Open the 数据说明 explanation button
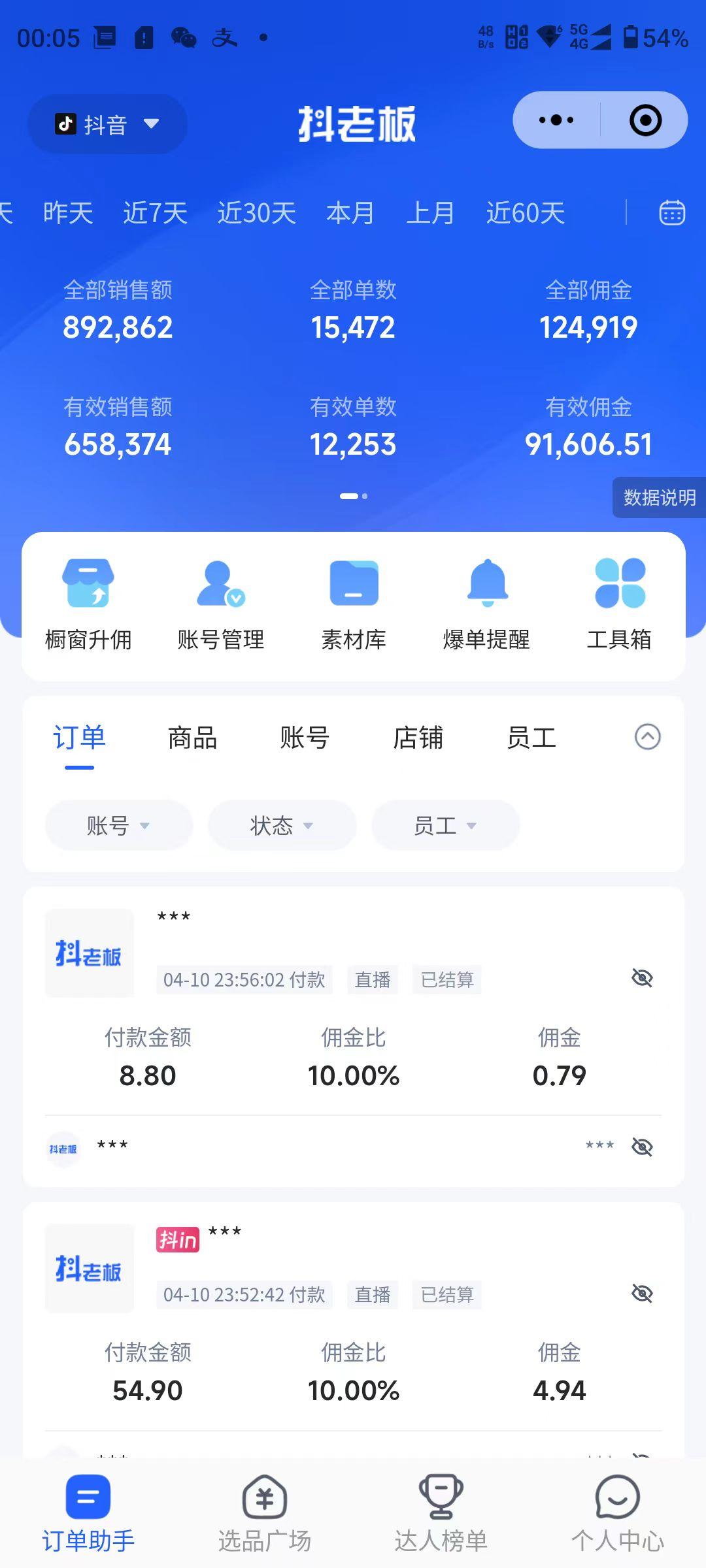706x1568 pixels. pos(658,498)
